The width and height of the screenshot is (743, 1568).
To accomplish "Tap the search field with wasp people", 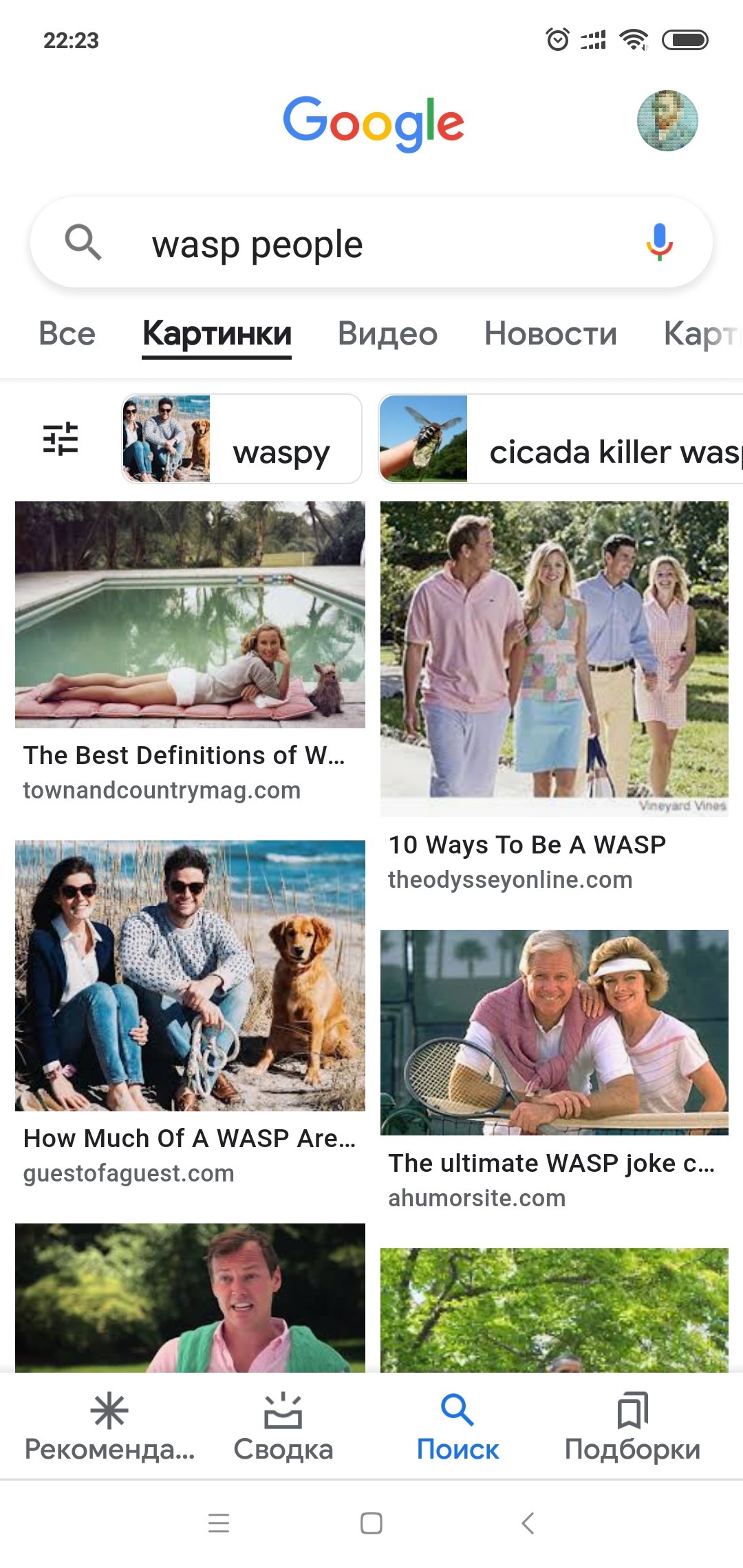I will (x=371, y=243).
